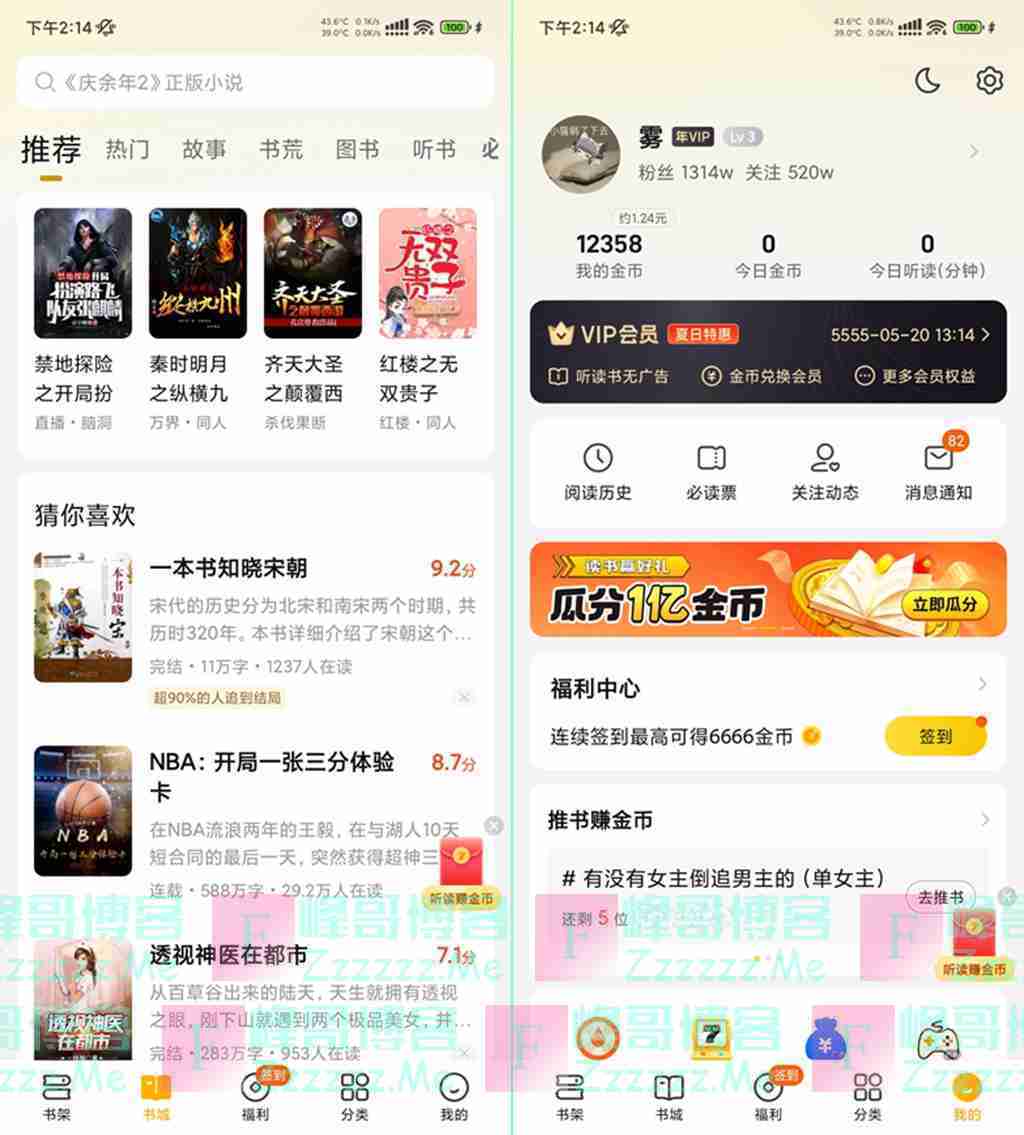Switch to the 热门 tab
1024x1135 pixels.
pyautogui.click(x=127, y=150)
